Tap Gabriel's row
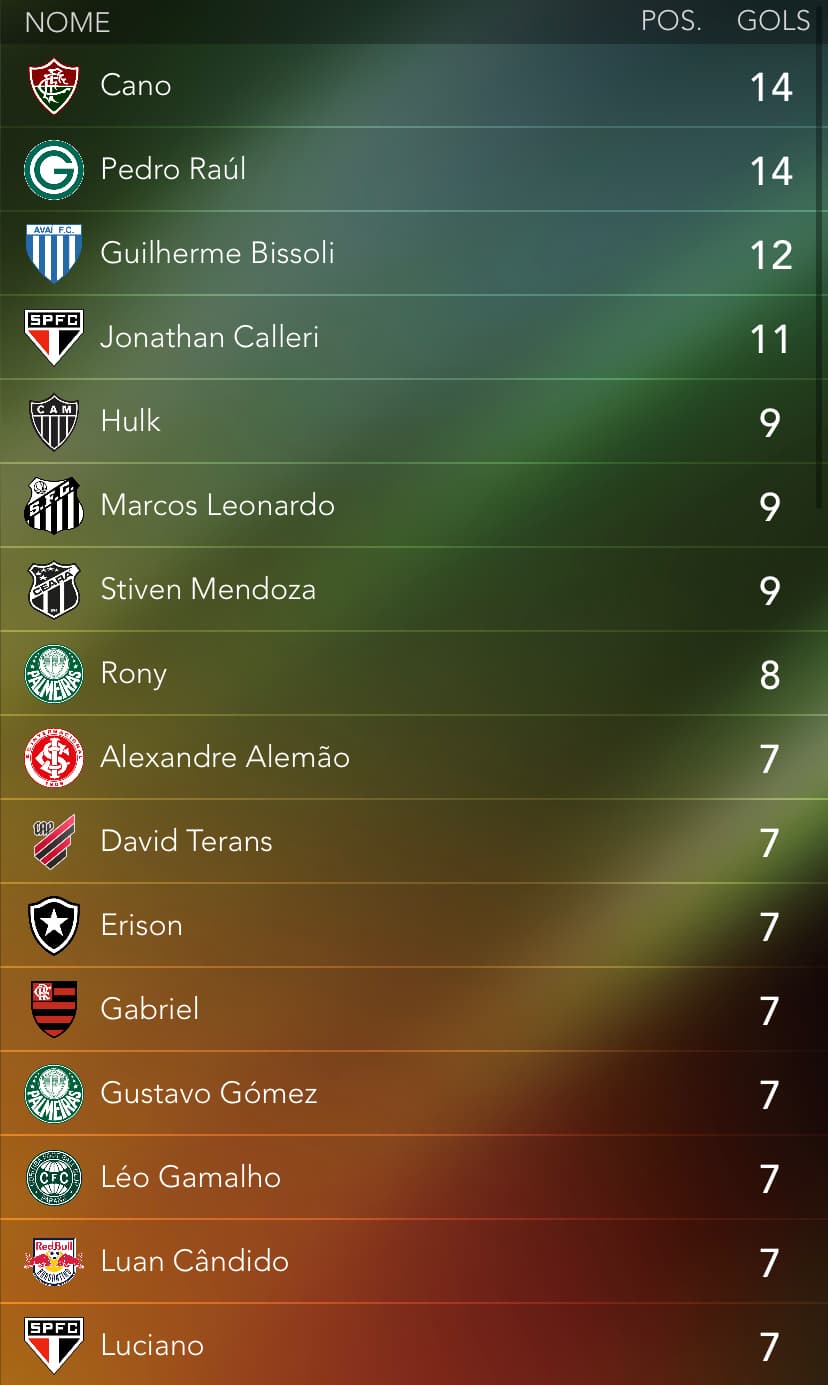The image size is (828, 1385). tap(414, 1009)
